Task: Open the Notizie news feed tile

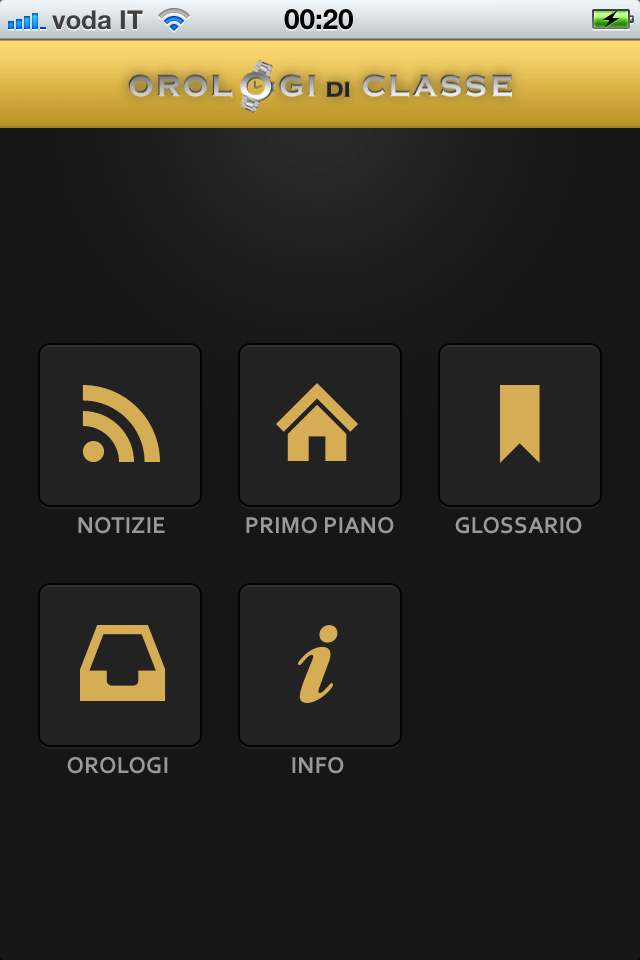Action: tap(120, 425)
